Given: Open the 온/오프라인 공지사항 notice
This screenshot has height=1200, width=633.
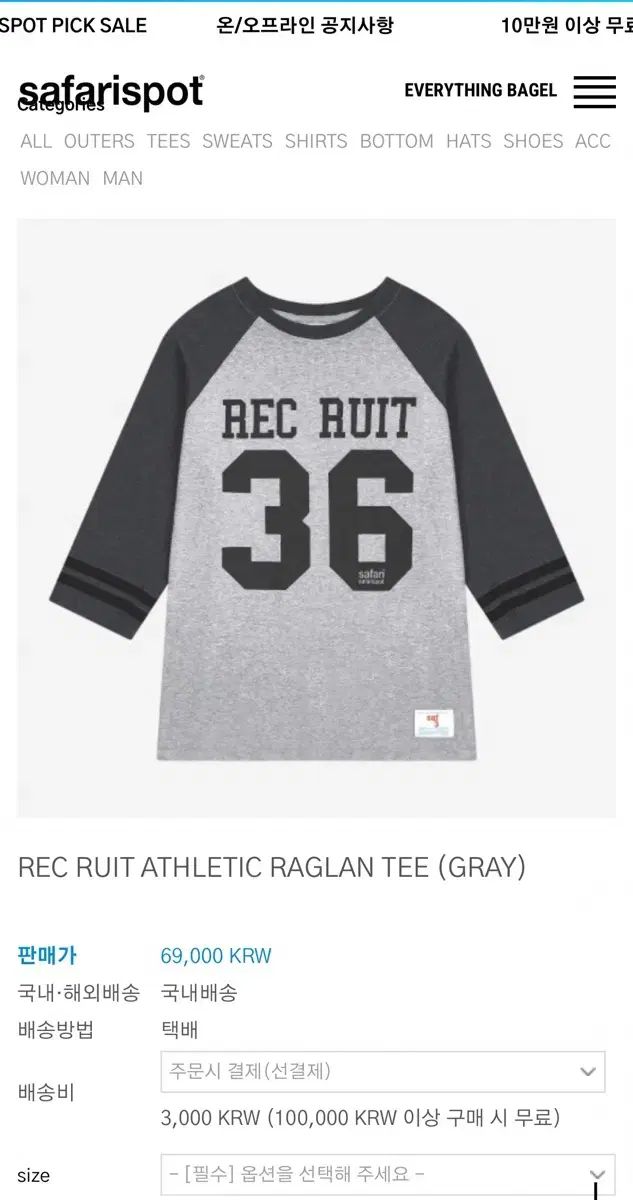Looking at the screenshot, I should tap(305, 25).
